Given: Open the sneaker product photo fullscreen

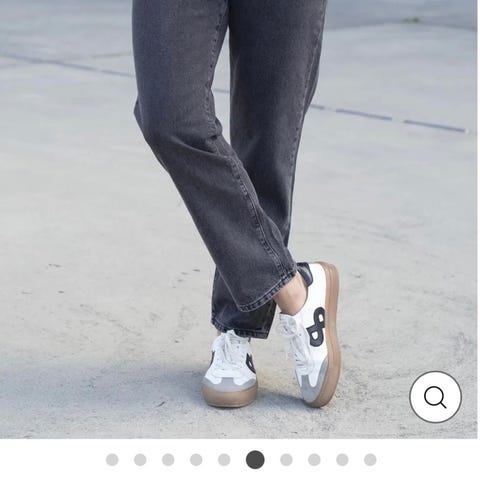Looking at the screenshot, I should coord(239,219).
